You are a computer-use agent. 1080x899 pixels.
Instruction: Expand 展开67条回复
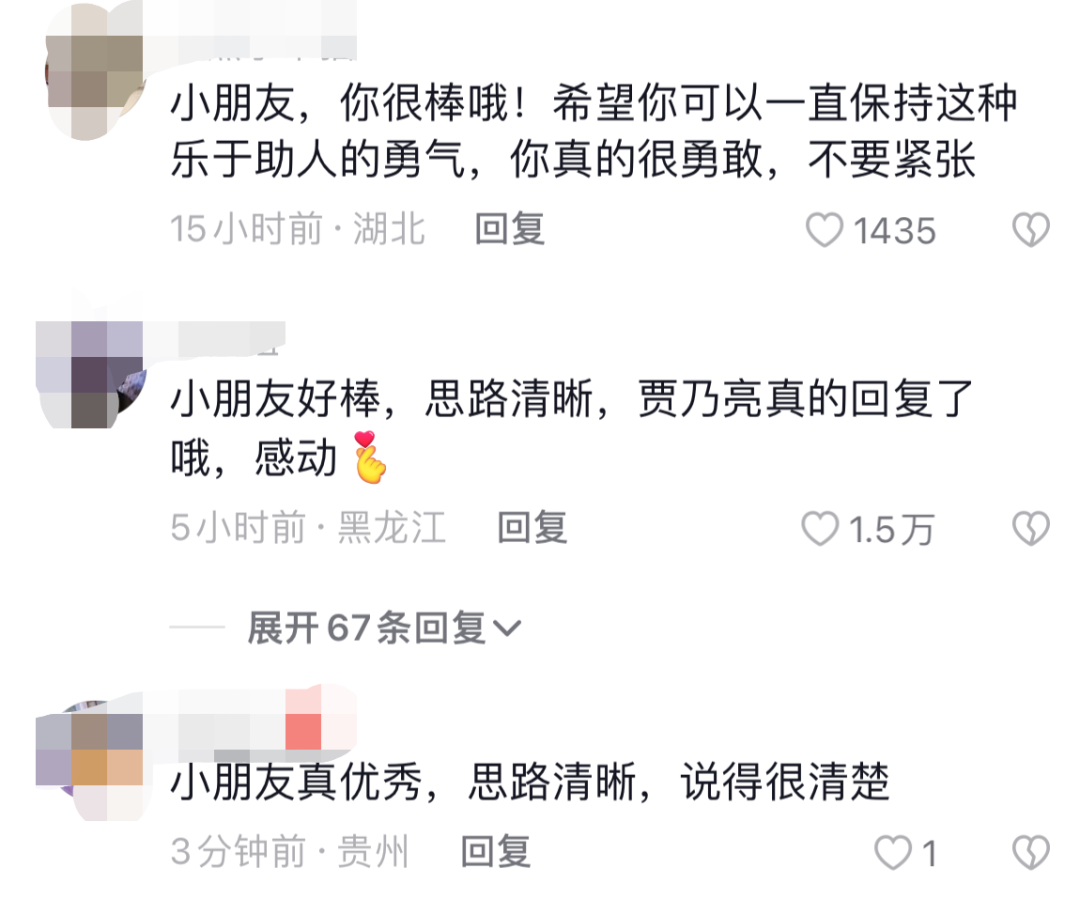[x=384, y=628]
